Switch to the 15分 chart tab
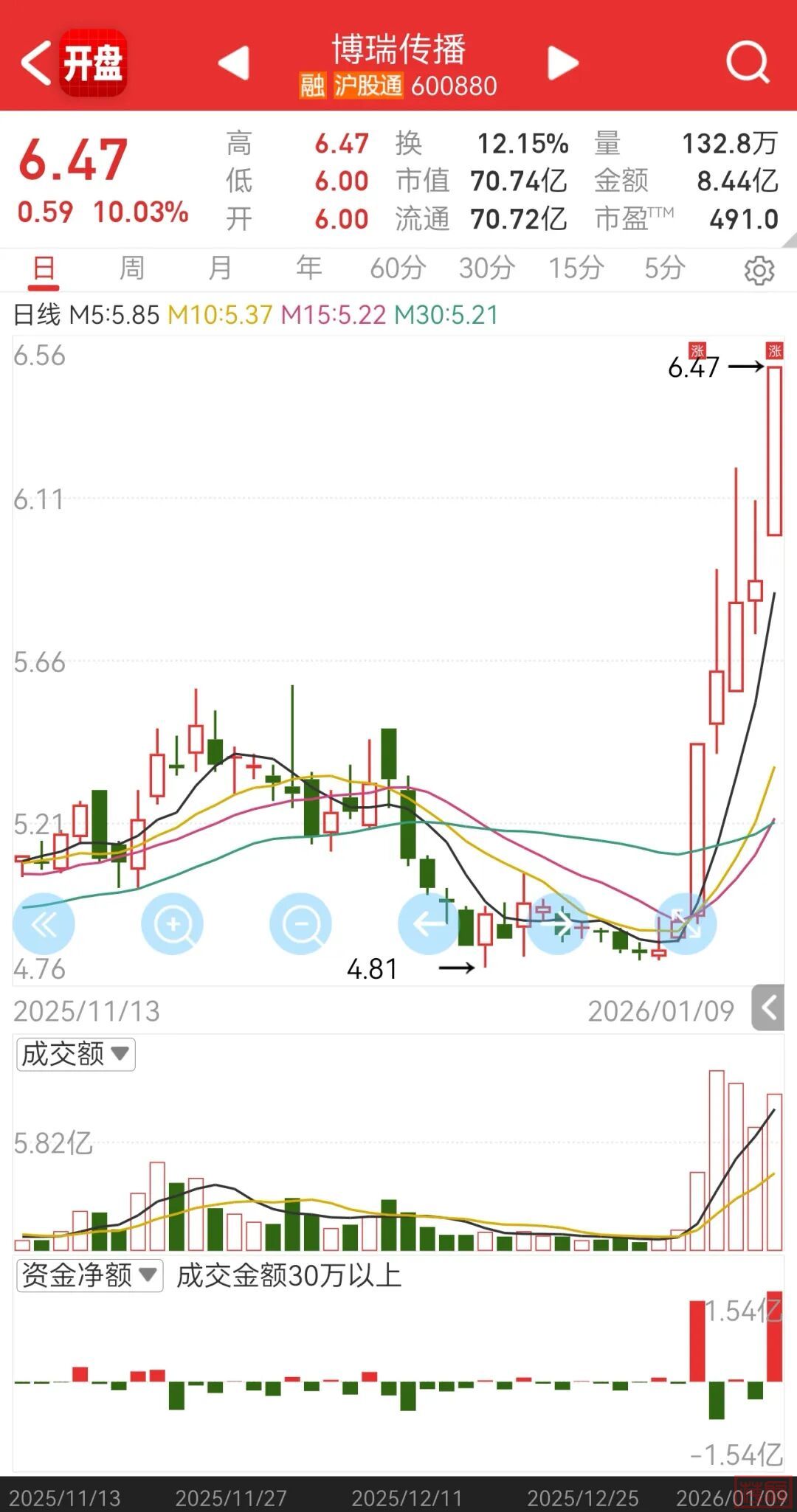The image size is (797, 1512). click(576, 268)
